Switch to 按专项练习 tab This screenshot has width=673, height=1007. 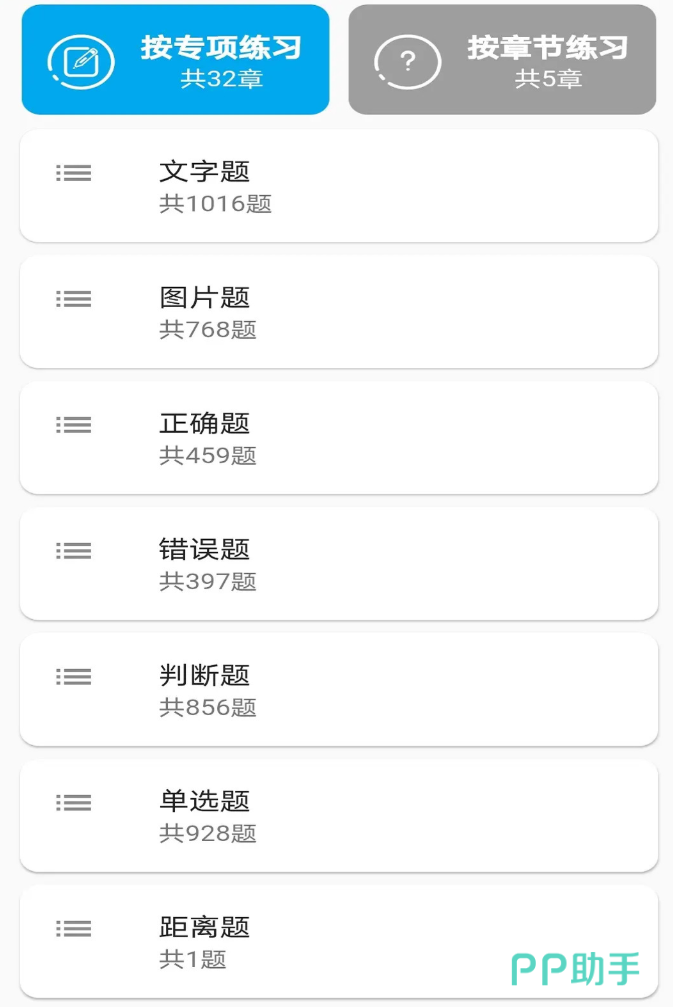point(175,60)
